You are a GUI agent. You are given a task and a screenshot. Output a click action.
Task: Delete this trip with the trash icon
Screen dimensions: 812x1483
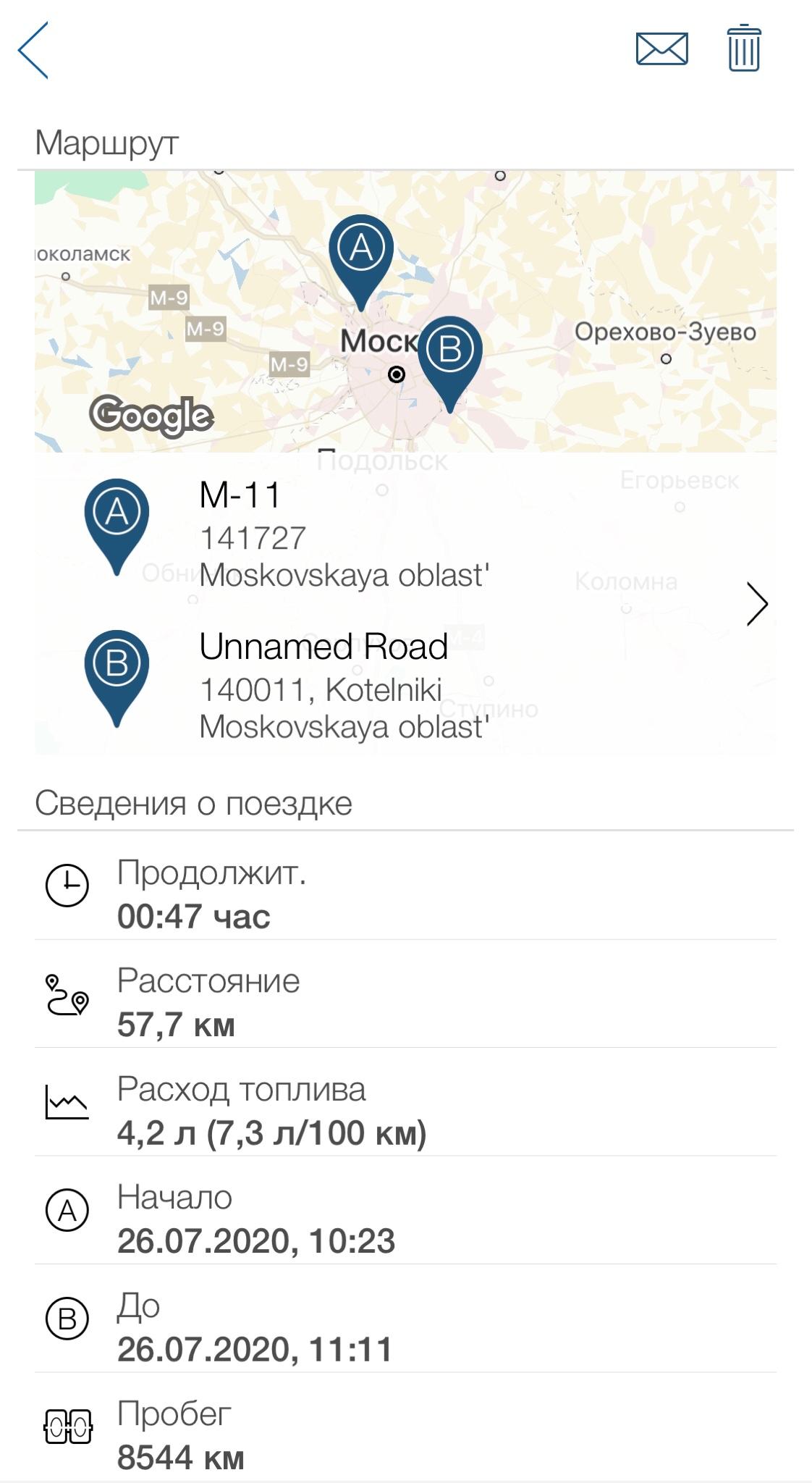[x=743, y=49]
